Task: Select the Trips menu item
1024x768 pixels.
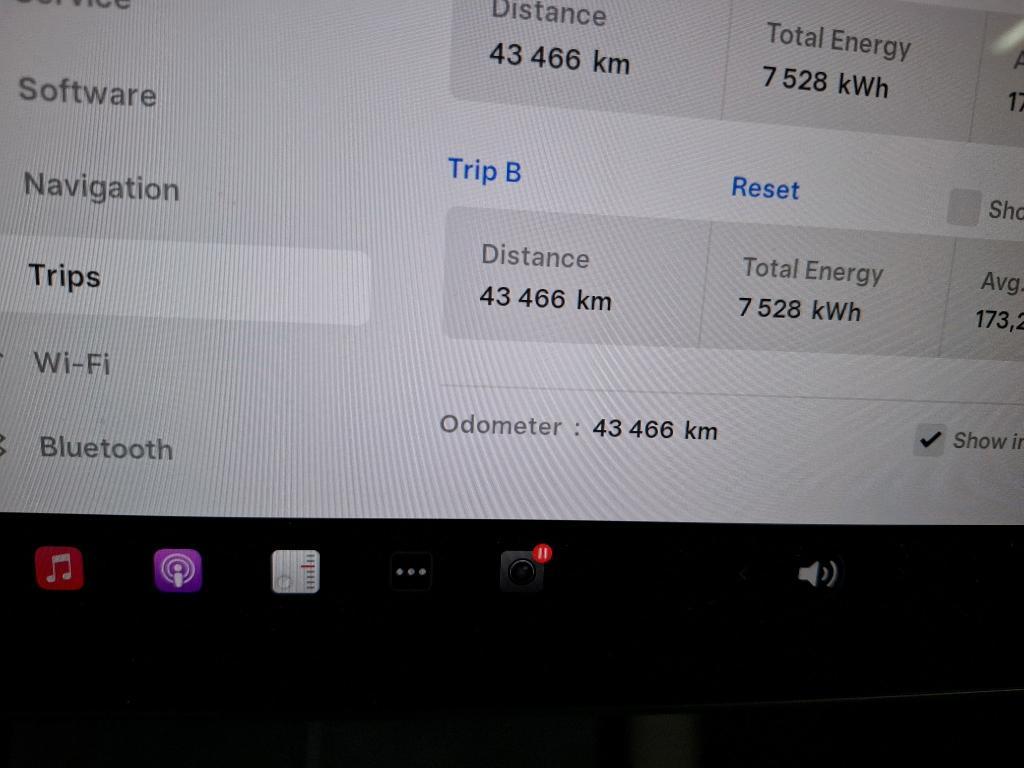Action: pos(65,276)
